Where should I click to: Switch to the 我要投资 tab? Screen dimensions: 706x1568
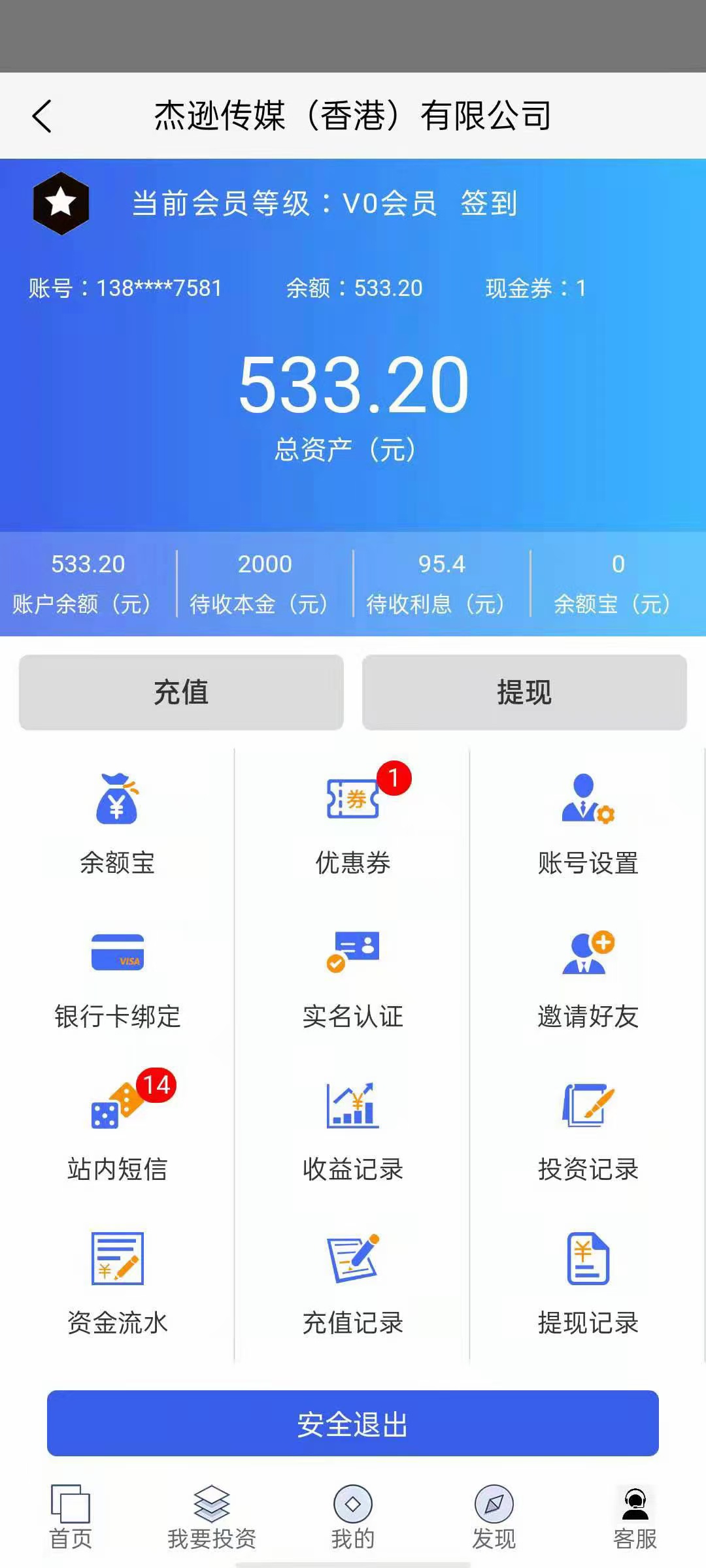(x=212, y=1517)
